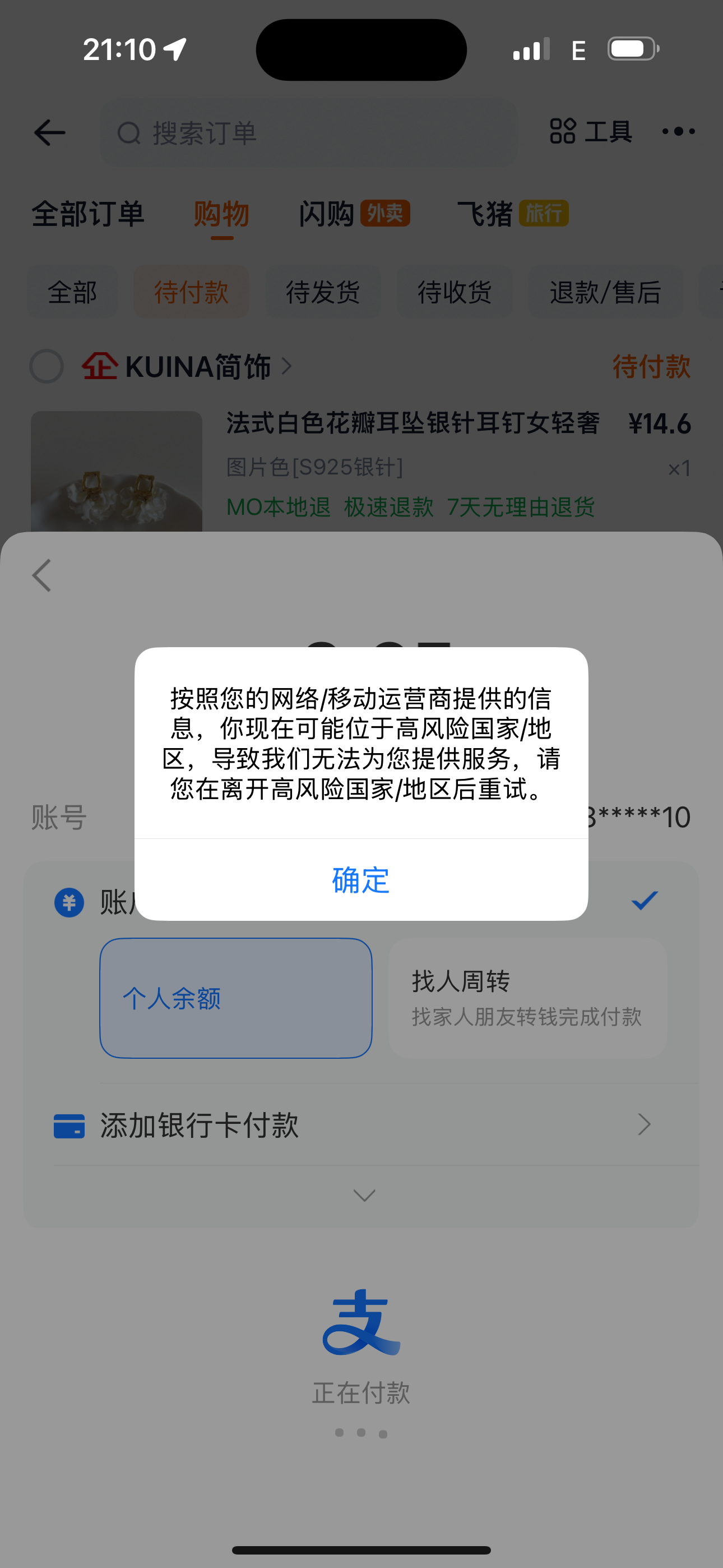This screenshot has width=723, height=1568.
Task: Check the circle beside KUINA简饰 order
Action: (x=47, y=366)
